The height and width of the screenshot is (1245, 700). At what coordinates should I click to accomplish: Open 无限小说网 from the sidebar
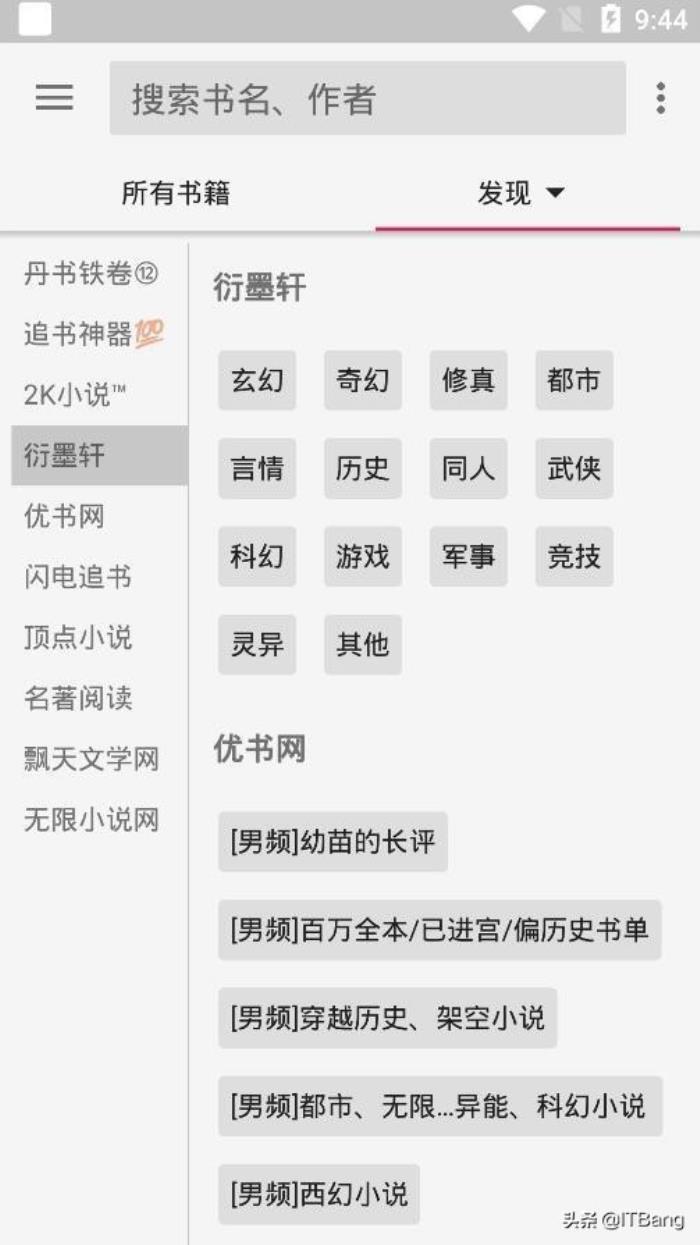pyautogui.click(x=91, y=820)
